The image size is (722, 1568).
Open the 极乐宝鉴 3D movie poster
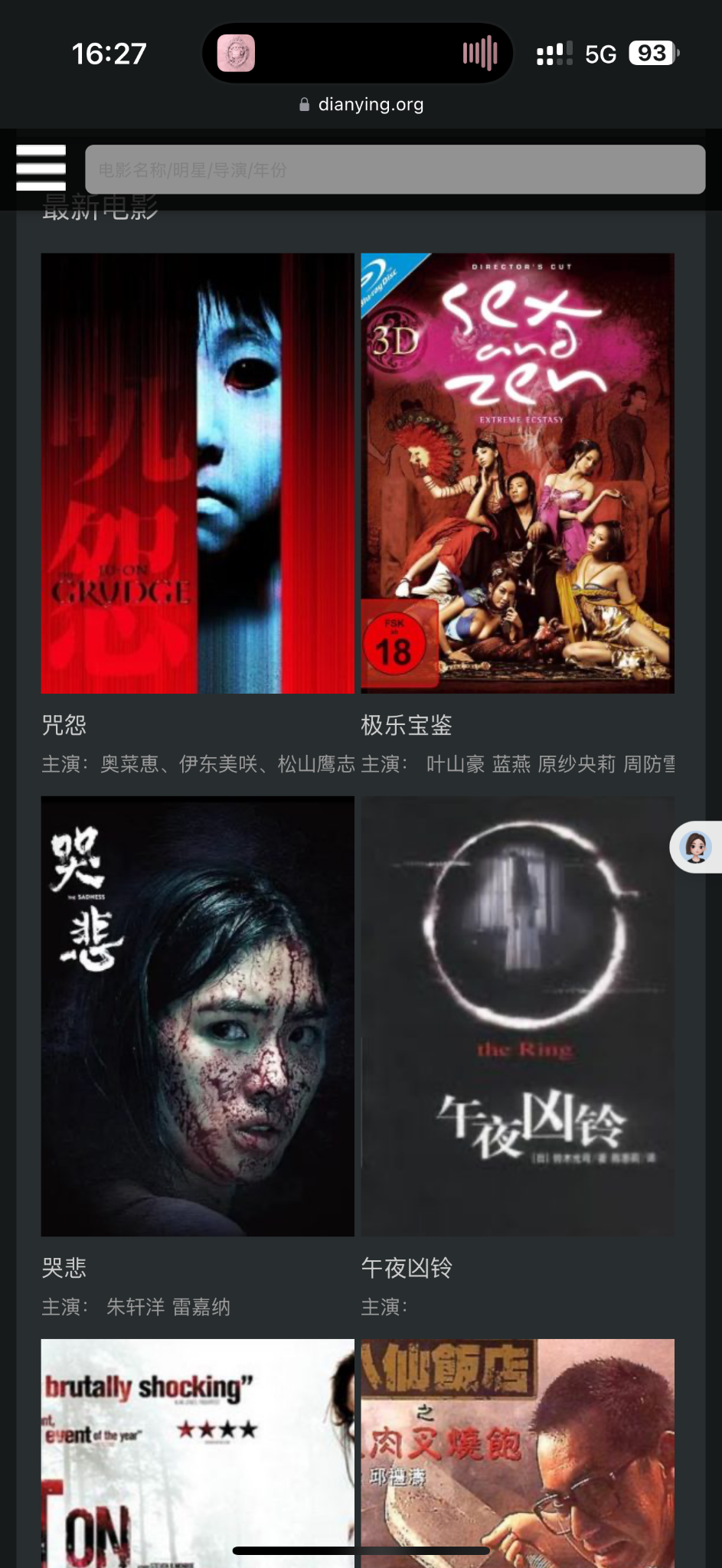point(518,472)
